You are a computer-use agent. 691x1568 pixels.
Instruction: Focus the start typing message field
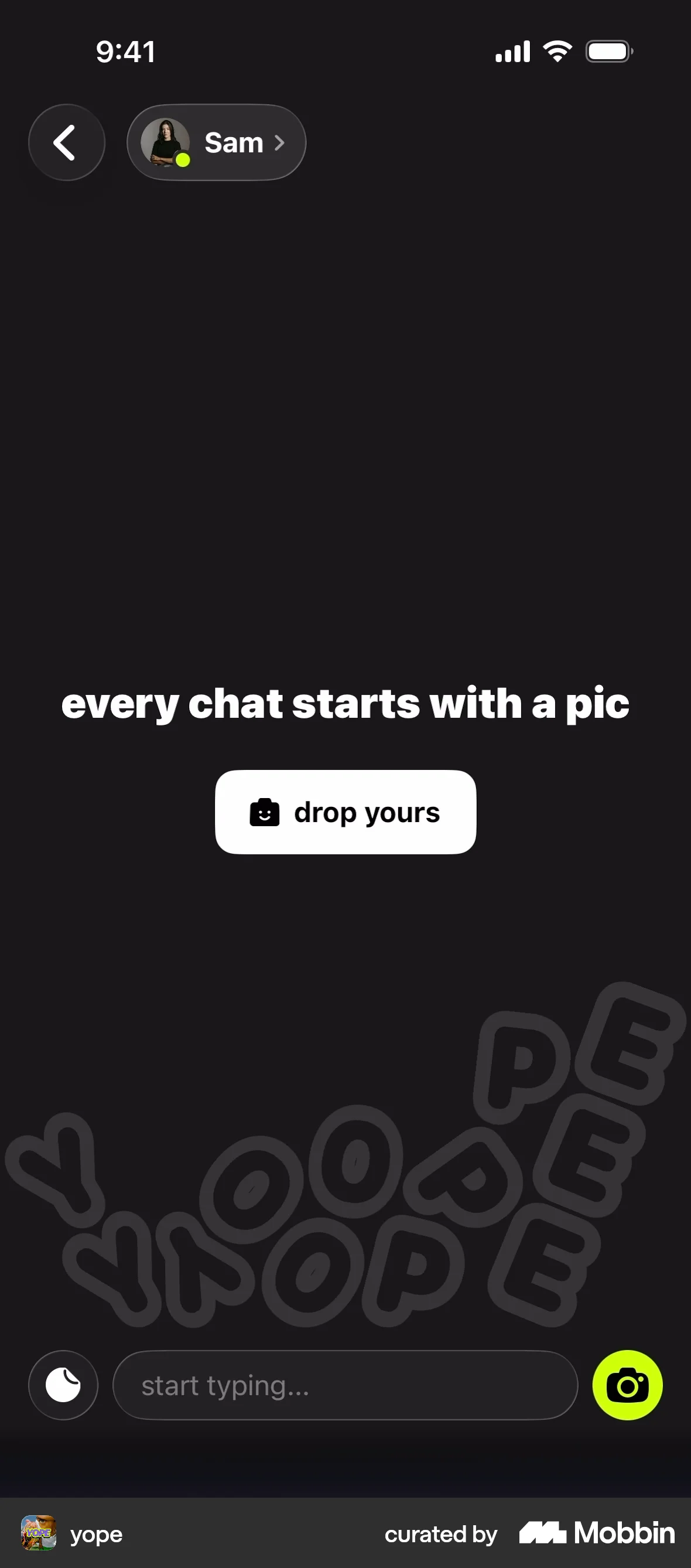point(345,1385)
